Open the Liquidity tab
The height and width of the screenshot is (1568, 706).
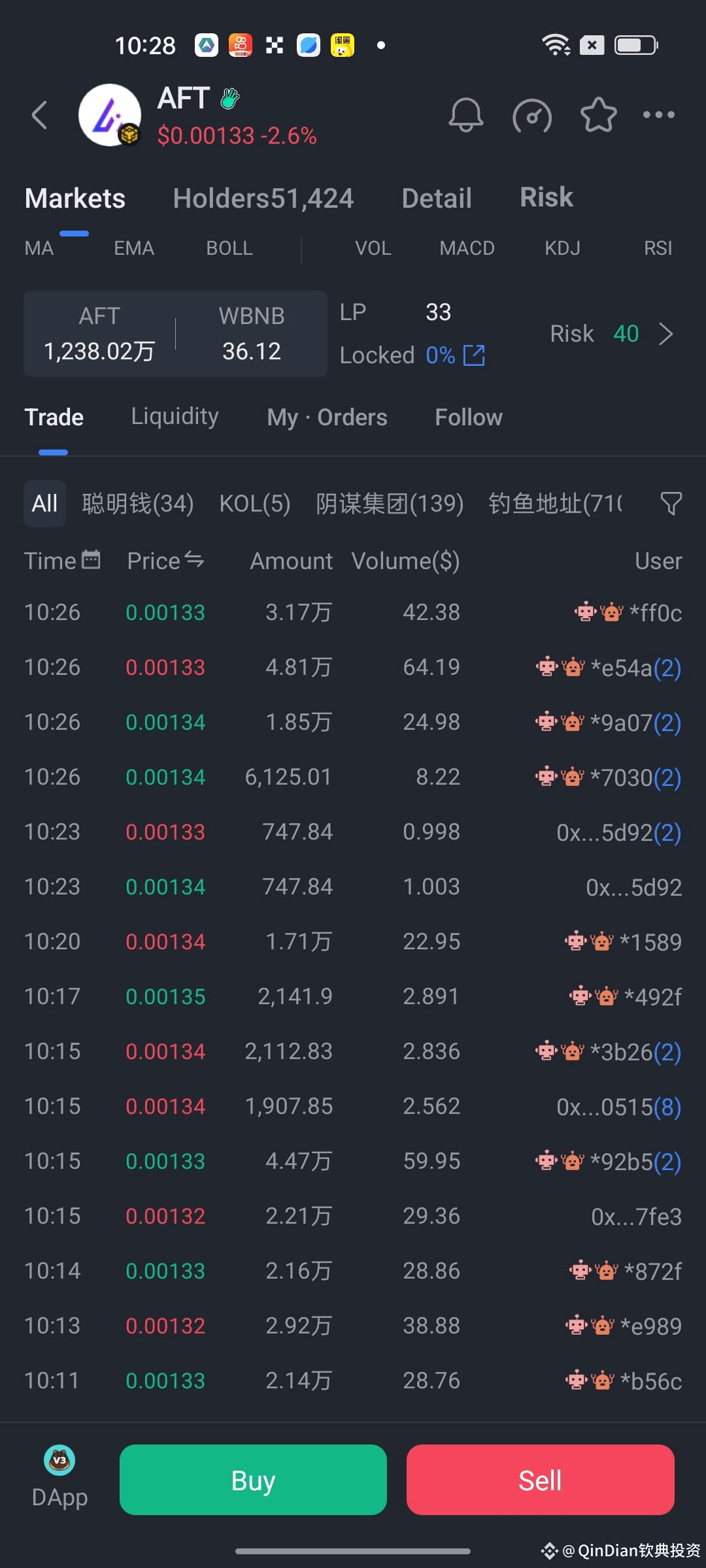click(174, 416)
